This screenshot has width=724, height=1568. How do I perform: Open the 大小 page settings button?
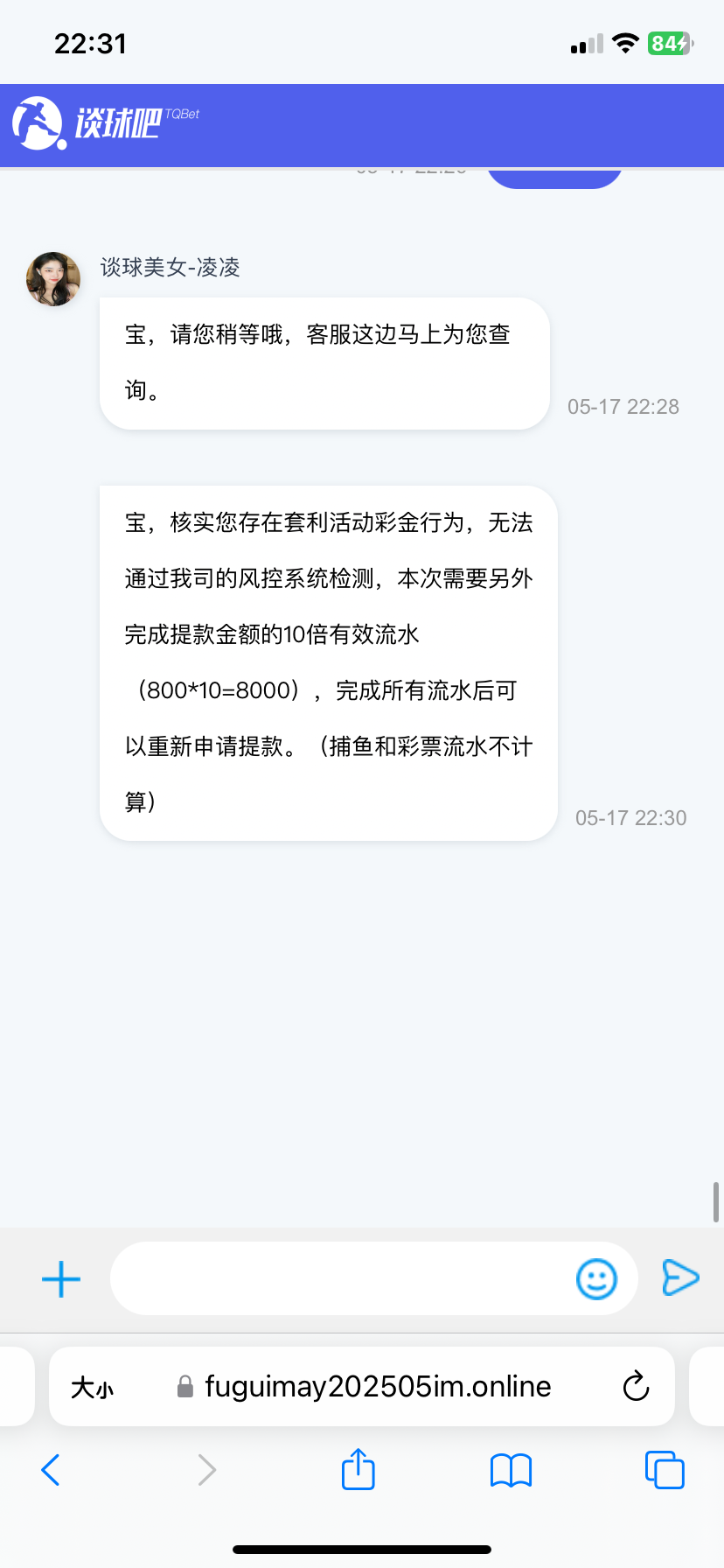(x=92, y=1387)
